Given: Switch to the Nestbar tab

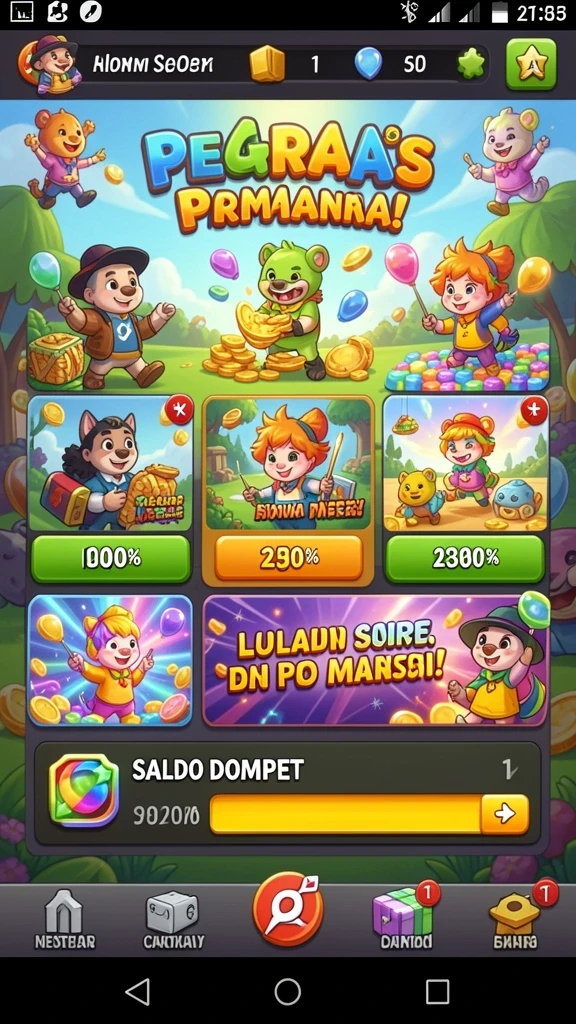Looking at the screenshot, I should pos(64,920).
